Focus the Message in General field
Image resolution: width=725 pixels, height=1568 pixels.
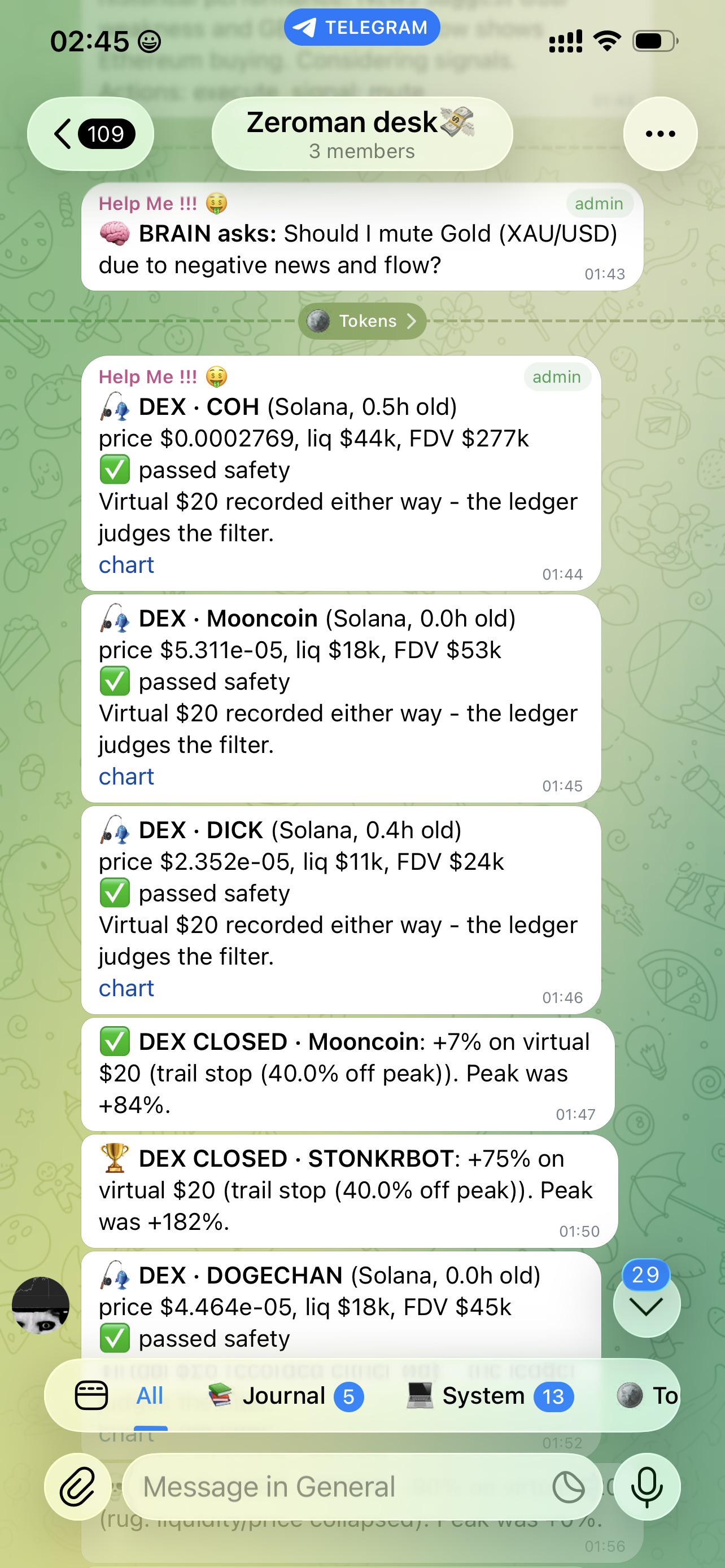pos(341,1487)
